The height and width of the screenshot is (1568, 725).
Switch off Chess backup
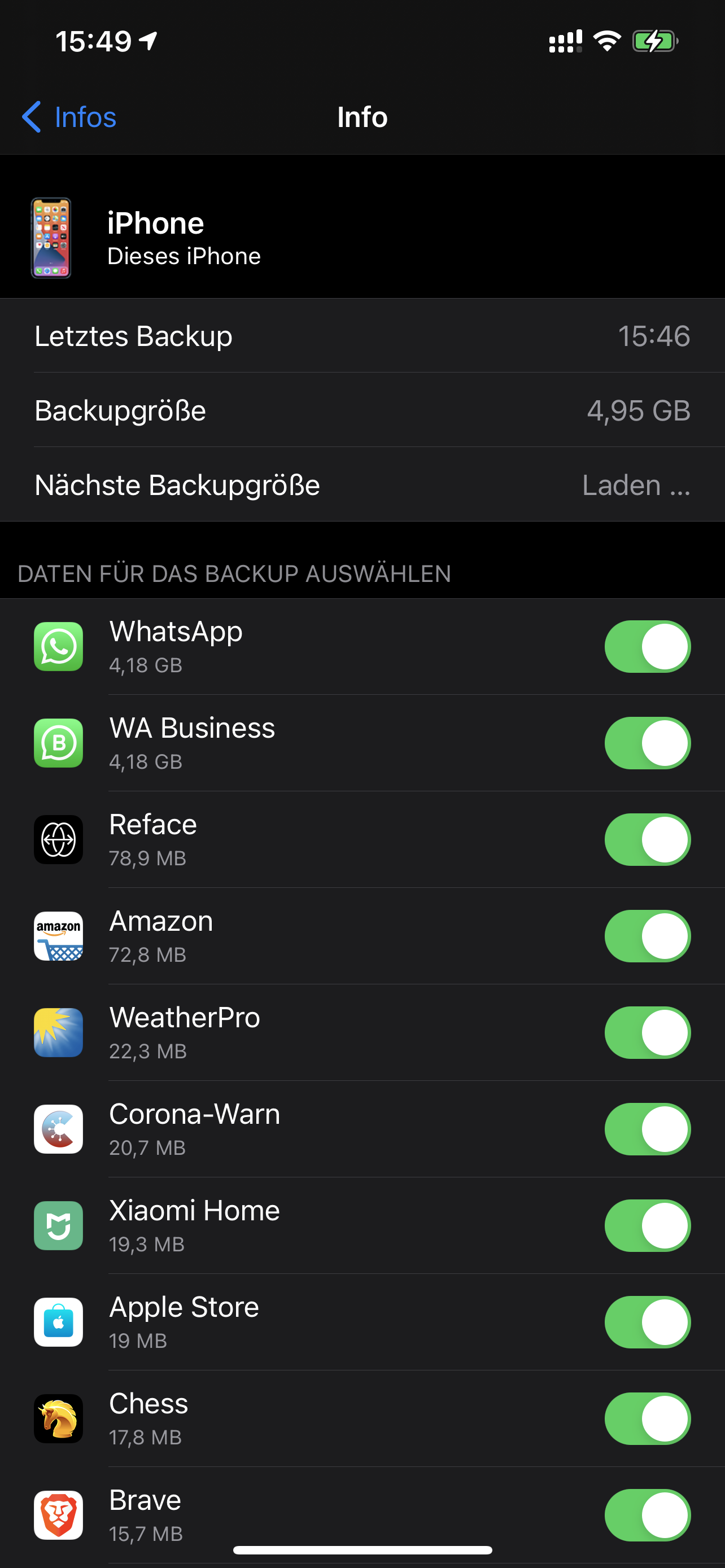coord(647,1418)
